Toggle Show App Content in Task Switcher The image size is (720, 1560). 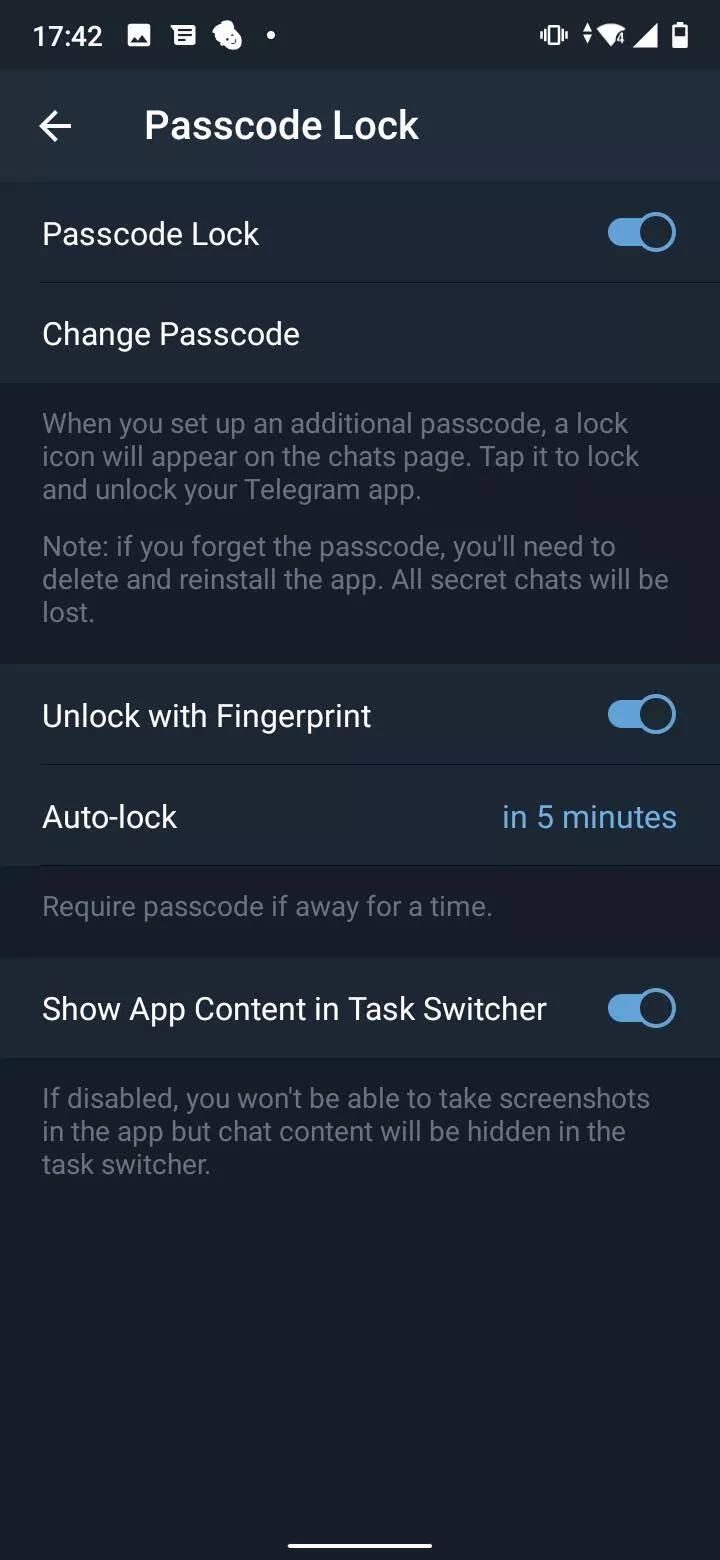[641, 1008]
